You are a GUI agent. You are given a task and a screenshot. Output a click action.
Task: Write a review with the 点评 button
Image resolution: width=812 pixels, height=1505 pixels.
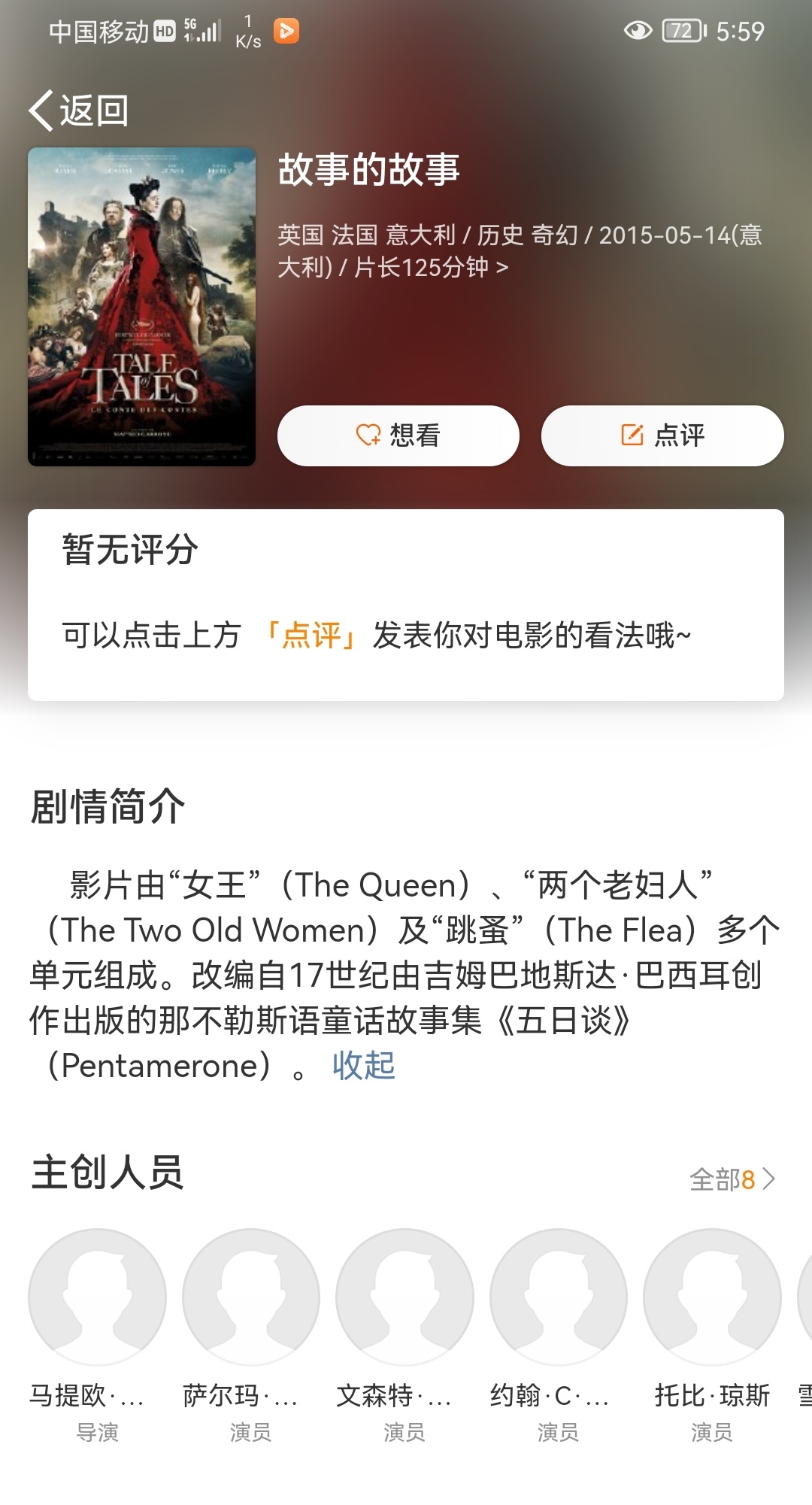662,435
